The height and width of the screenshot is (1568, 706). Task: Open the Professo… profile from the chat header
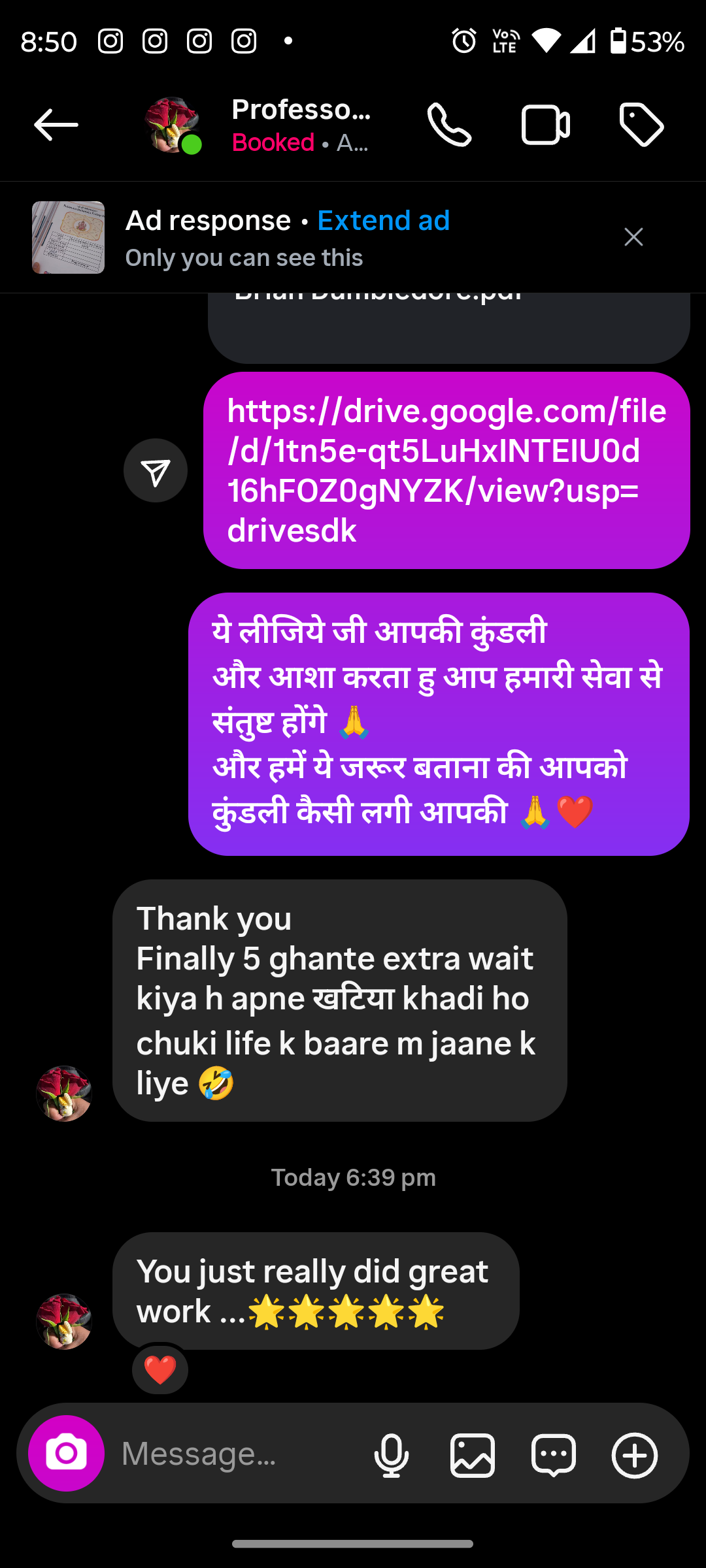[x=300, y=125]
